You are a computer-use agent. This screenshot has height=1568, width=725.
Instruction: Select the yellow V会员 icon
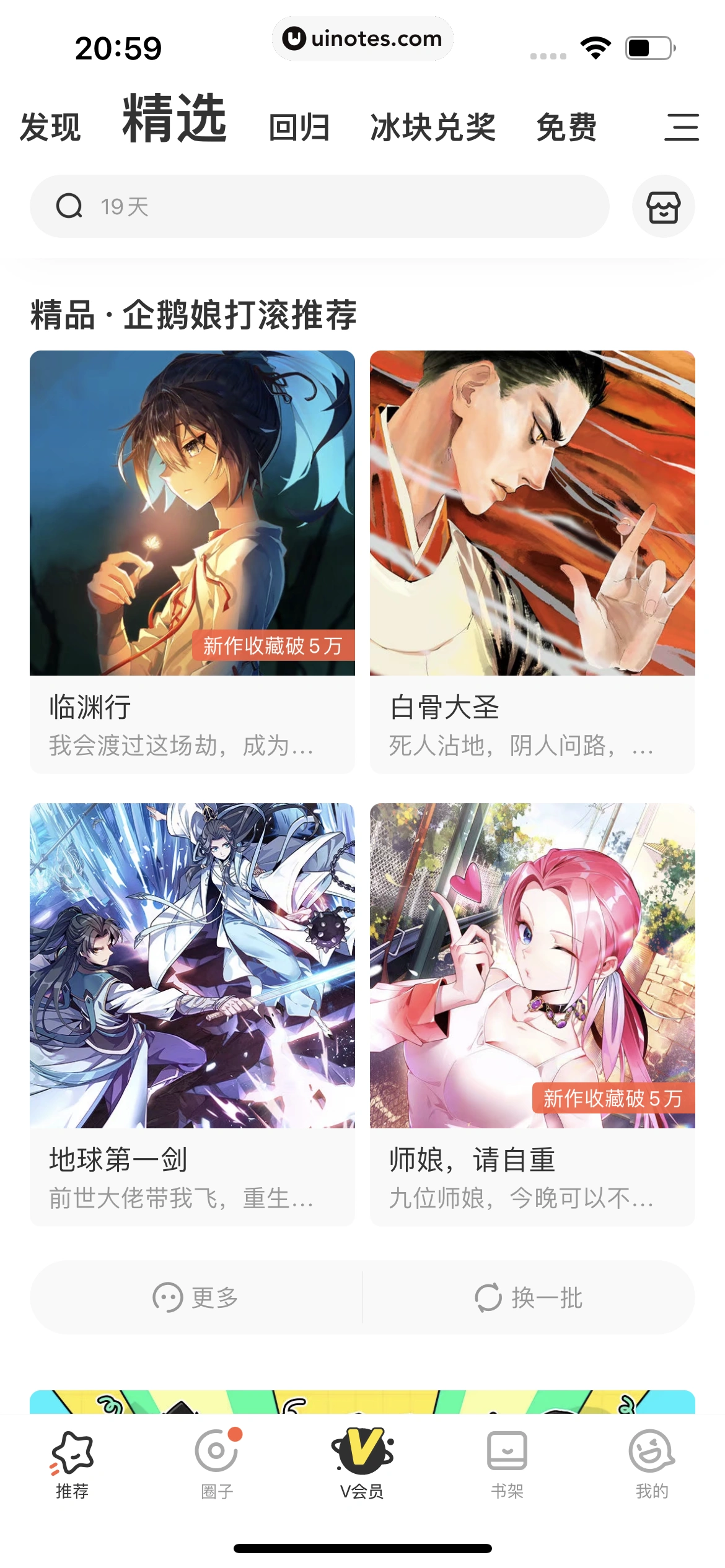tap(361, 1455)
